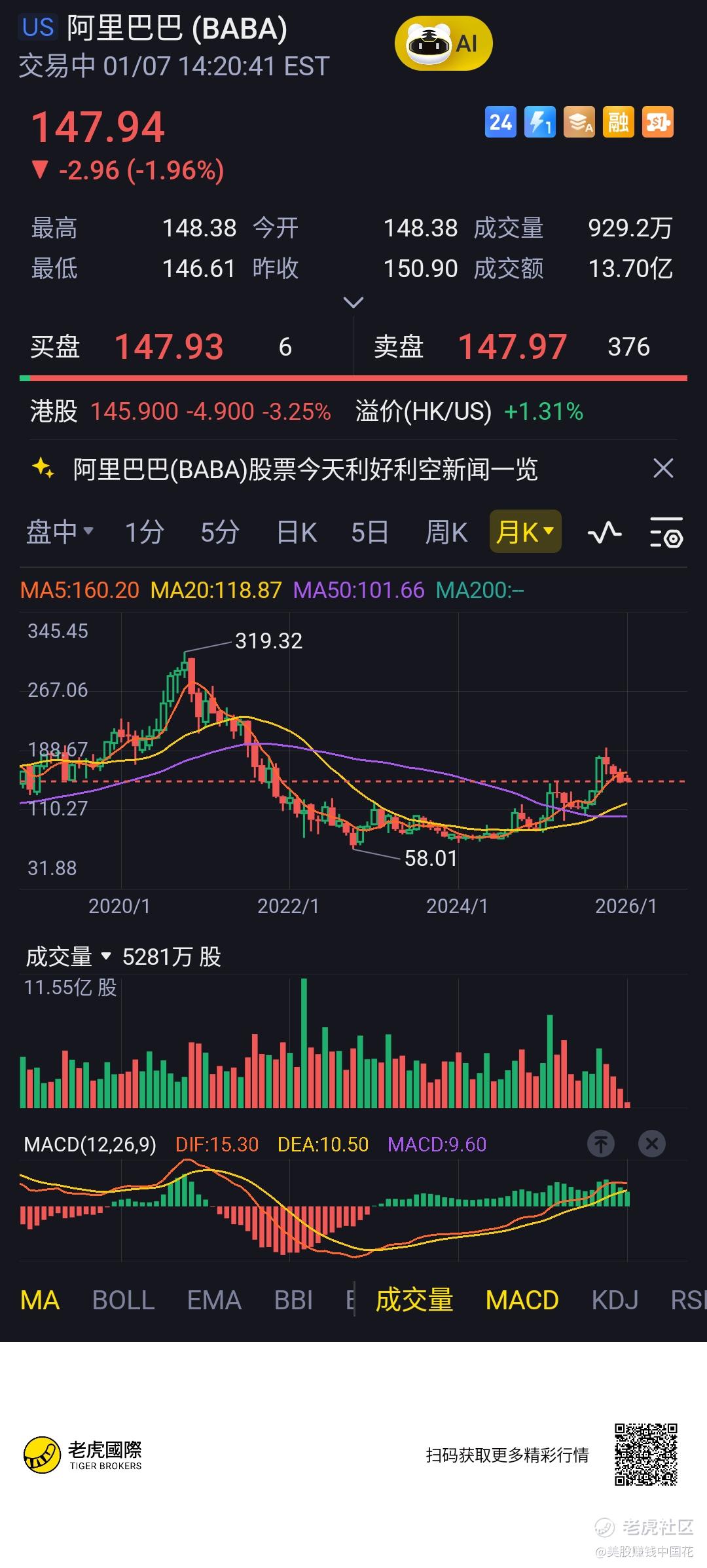Select the BOLL main indicator
Viewport: 707px width, 1568px height.
tap(123, 1300)
